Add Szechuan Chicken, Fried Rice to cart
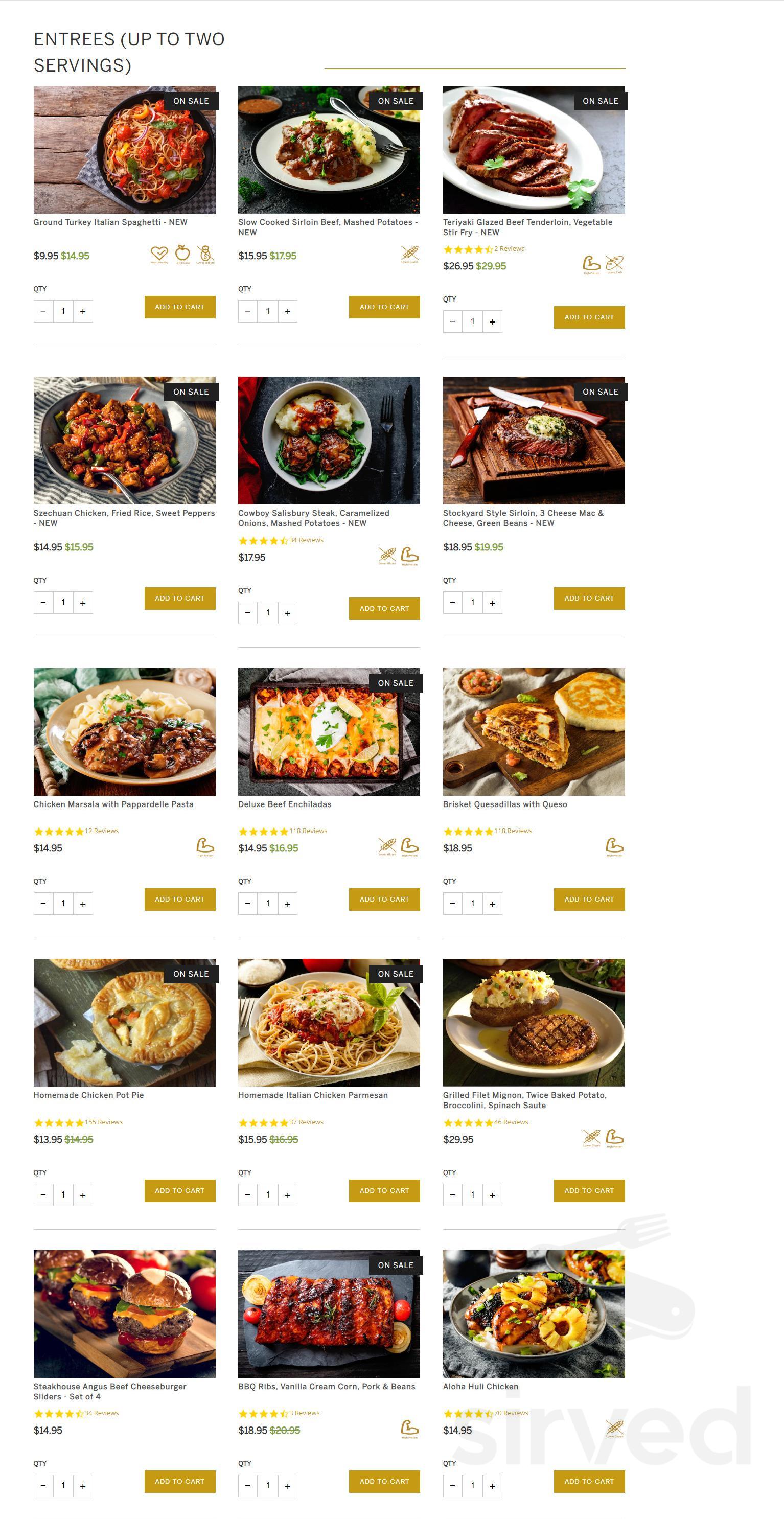 click(179, 598)
